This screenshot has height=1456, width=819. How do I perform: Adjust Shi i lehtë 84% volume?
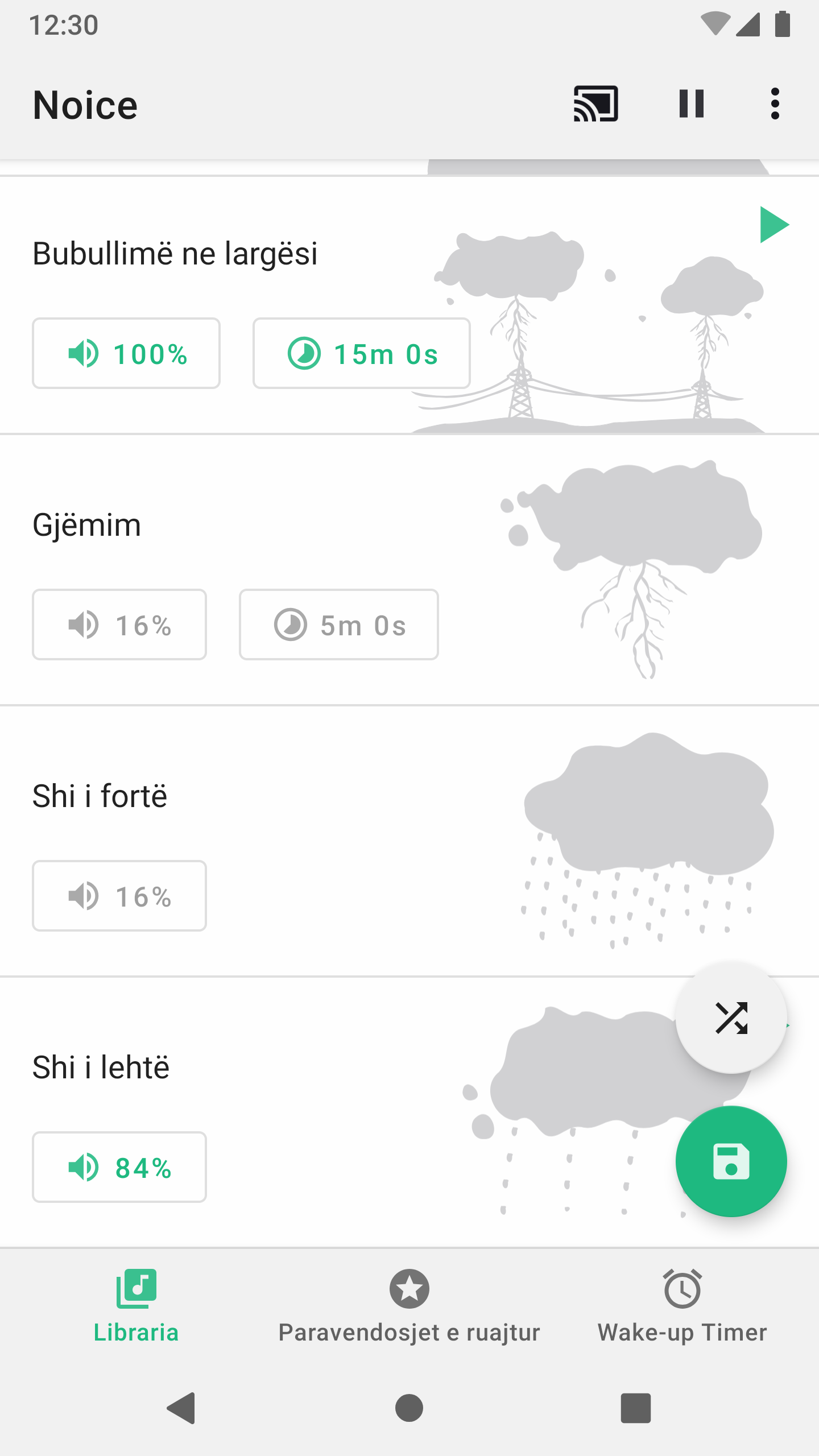coord(119,1168)
